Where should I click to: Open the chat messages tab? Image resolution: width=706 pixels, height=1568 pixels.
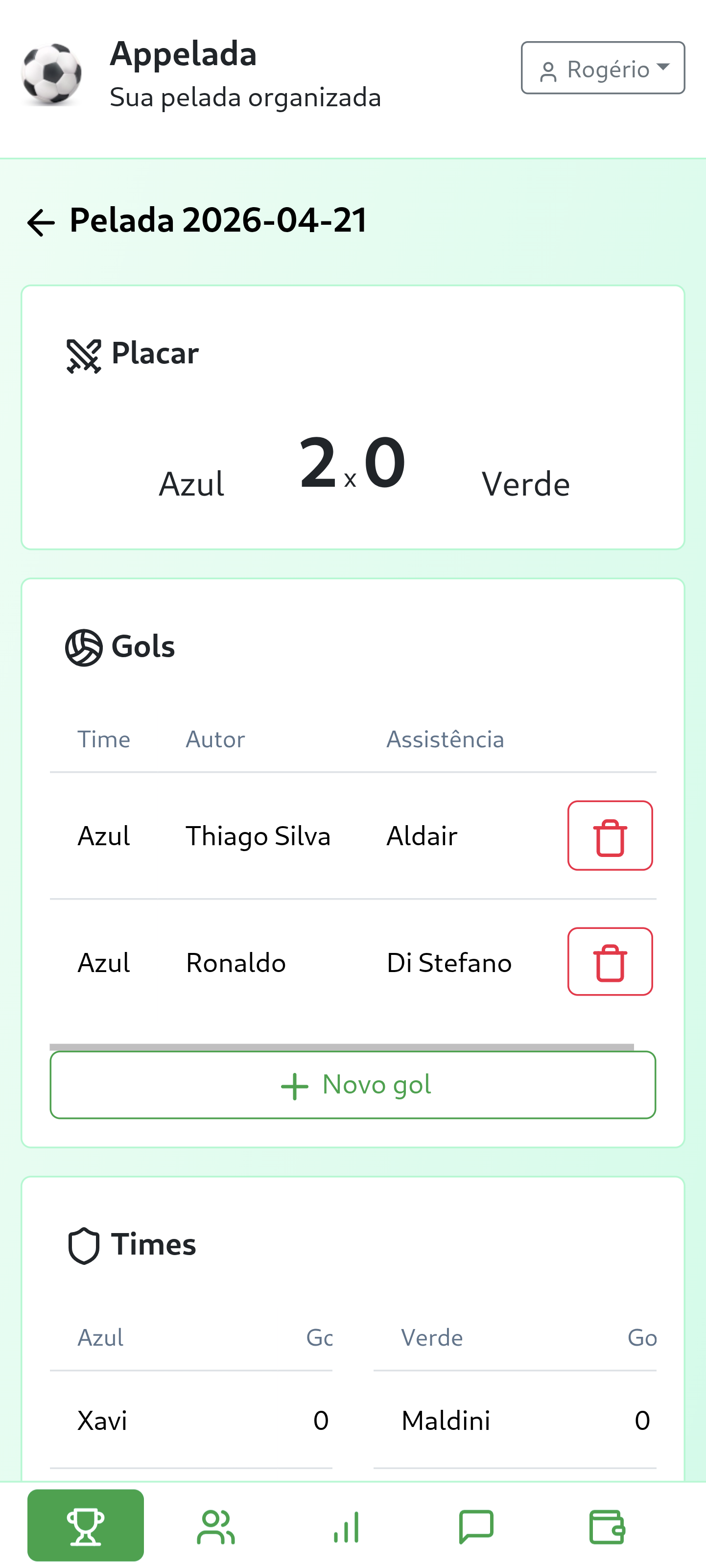pyautogui.click(x=476, y=1526)
